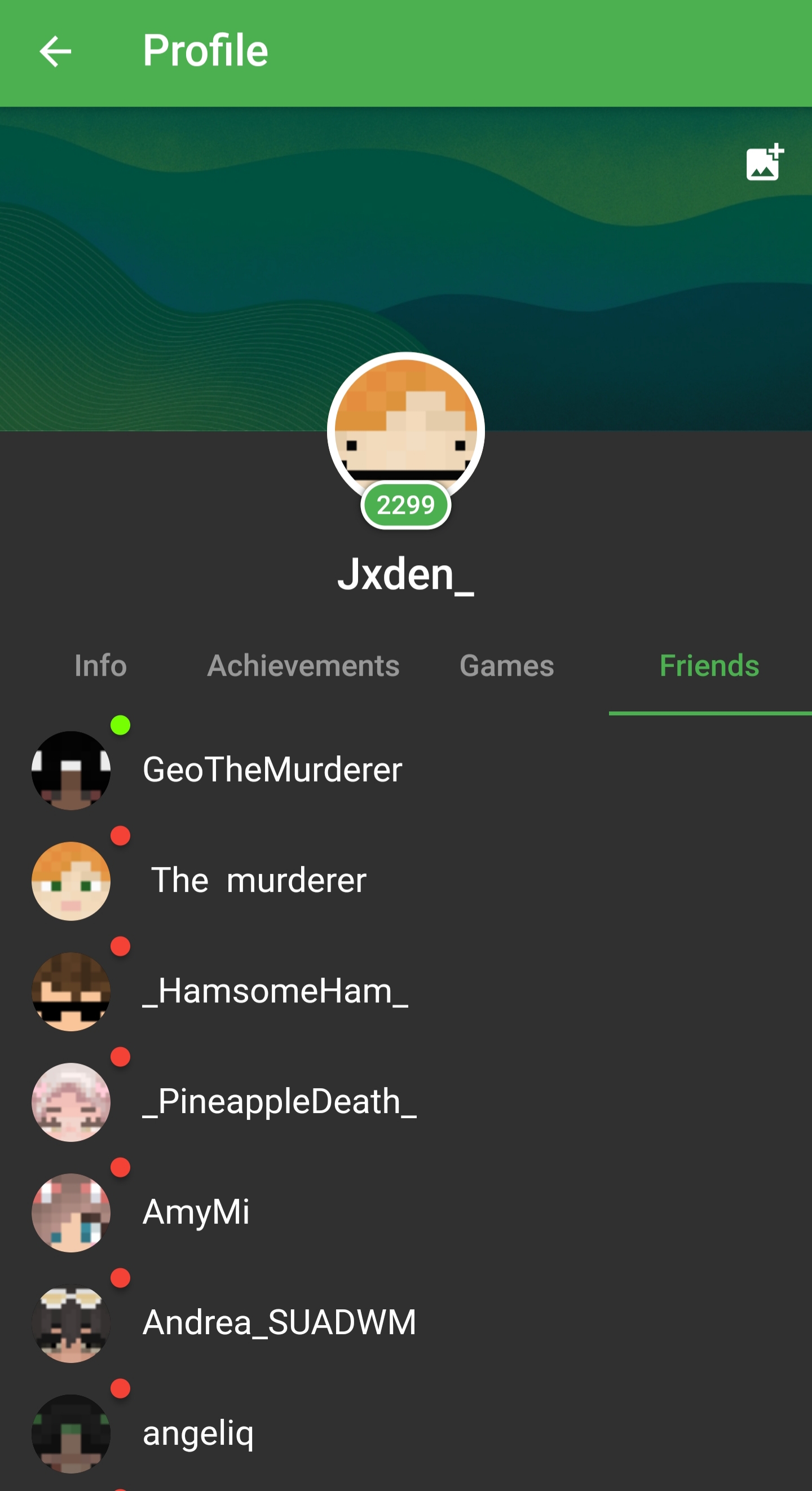Change the profile banner image
The image size is (812, 1491).
click(x=765, y=162)
